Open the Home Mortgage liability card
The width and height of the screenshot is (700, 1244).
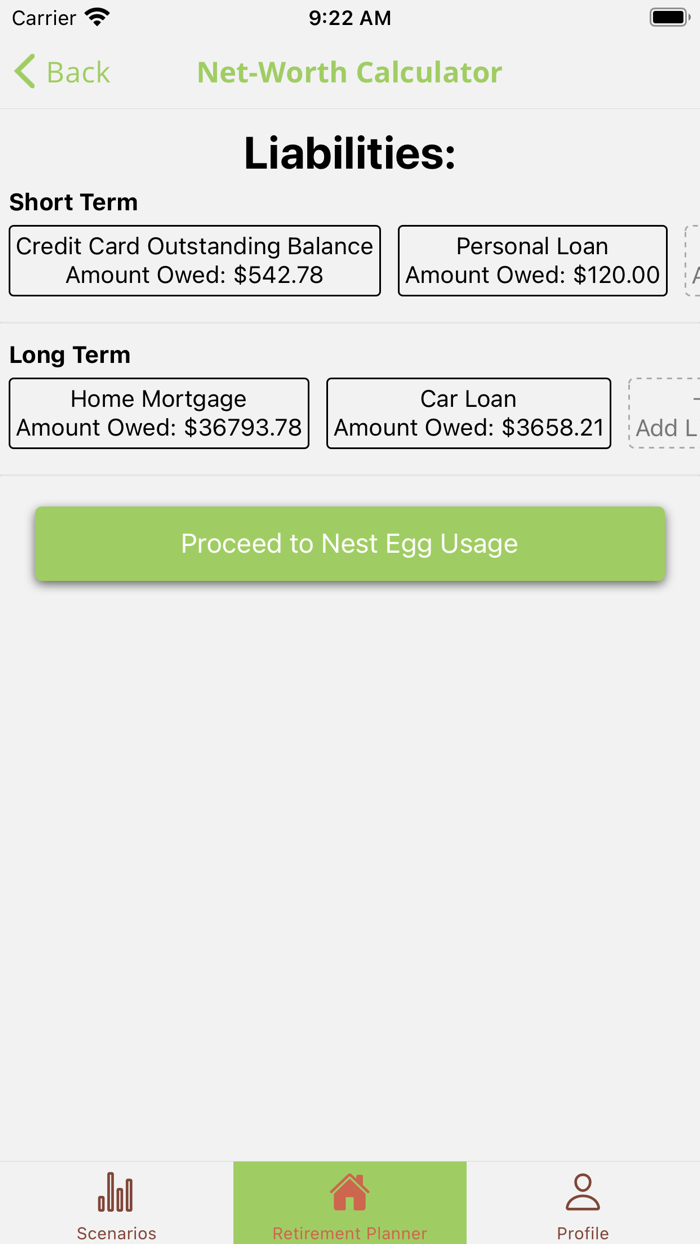tap(159, 413)
